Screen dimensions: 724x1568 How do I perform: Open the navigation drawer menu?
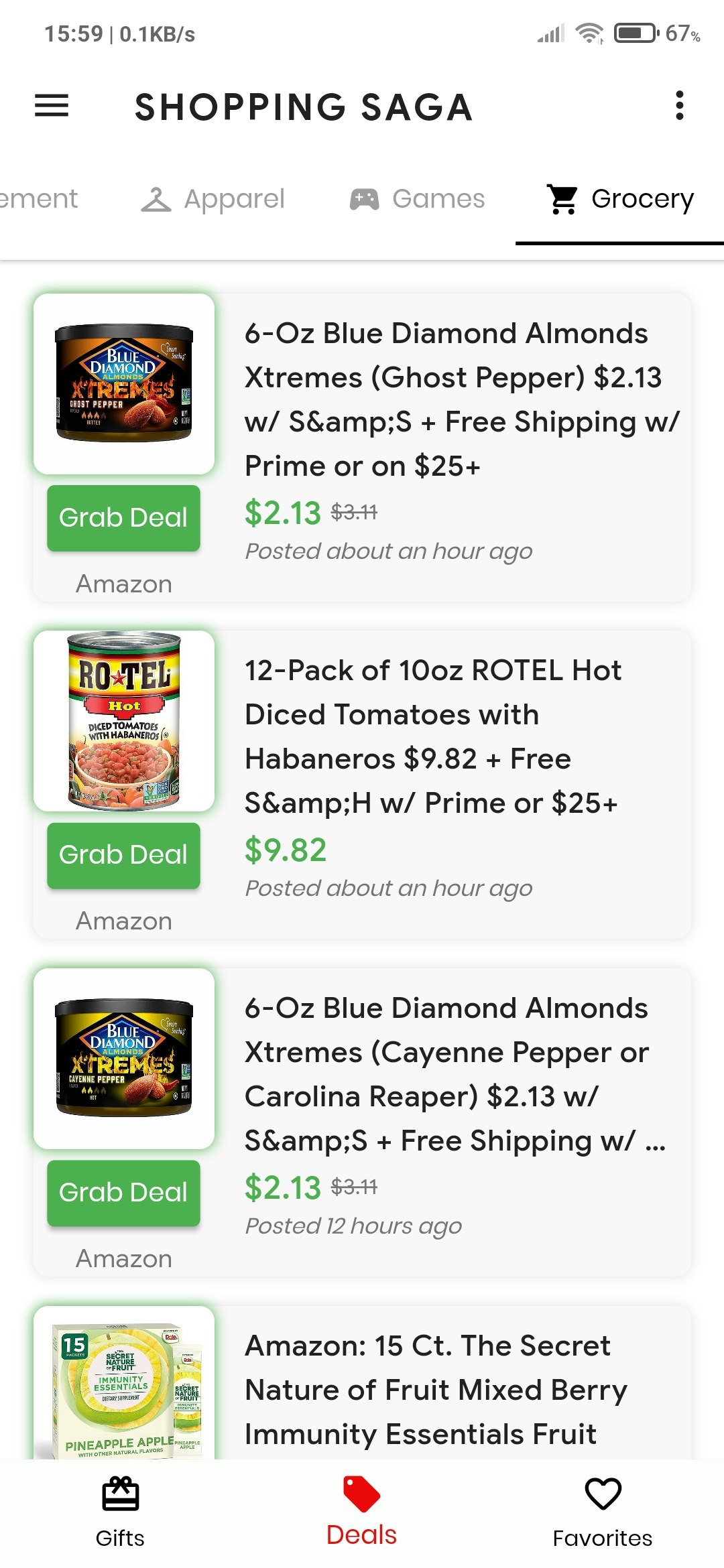[x=51, y=106]
